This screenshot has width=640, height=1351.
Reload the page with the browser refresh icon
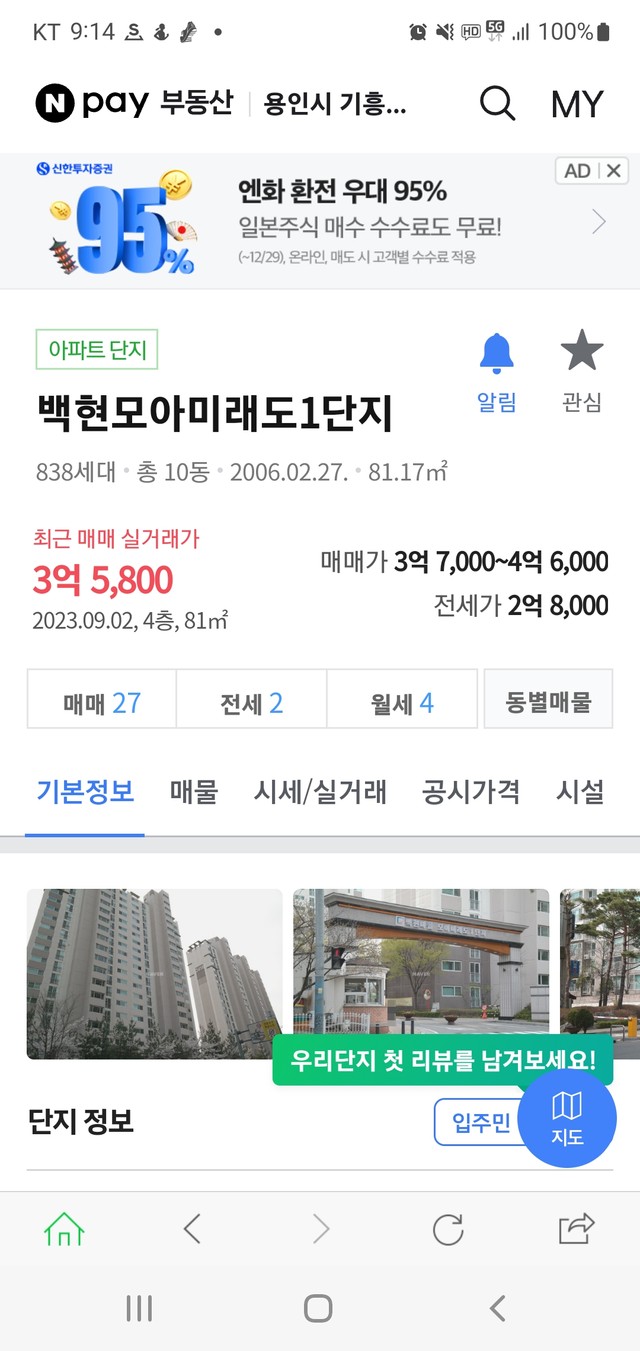pos(448,1229)
